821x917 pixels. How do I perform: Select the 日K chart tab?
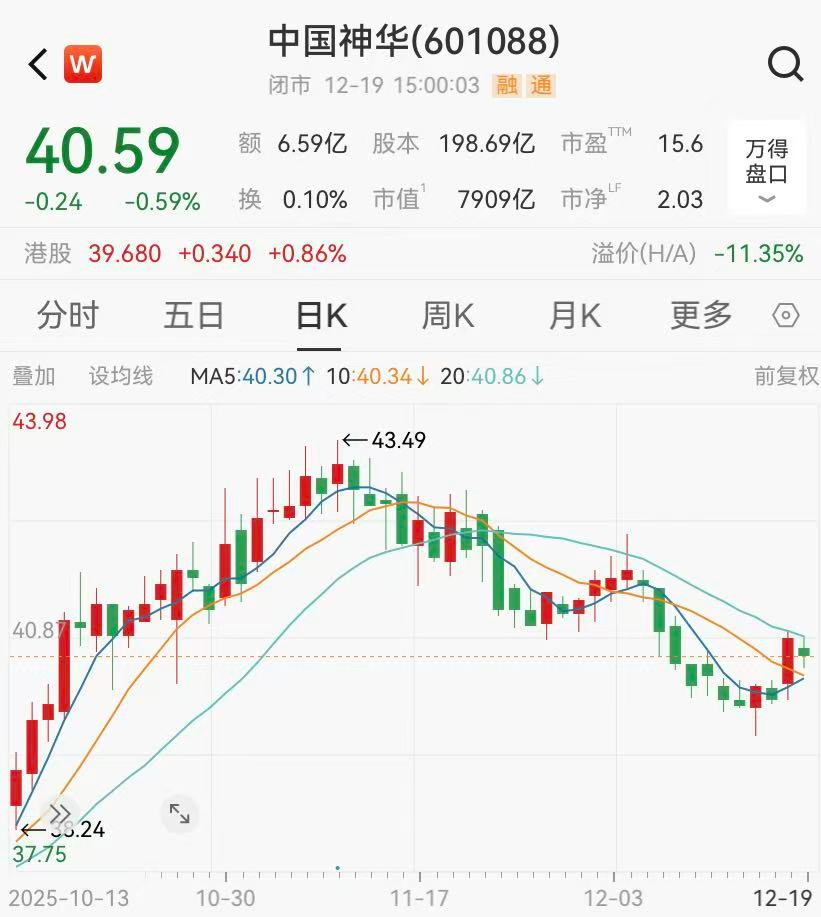point(321,316)
